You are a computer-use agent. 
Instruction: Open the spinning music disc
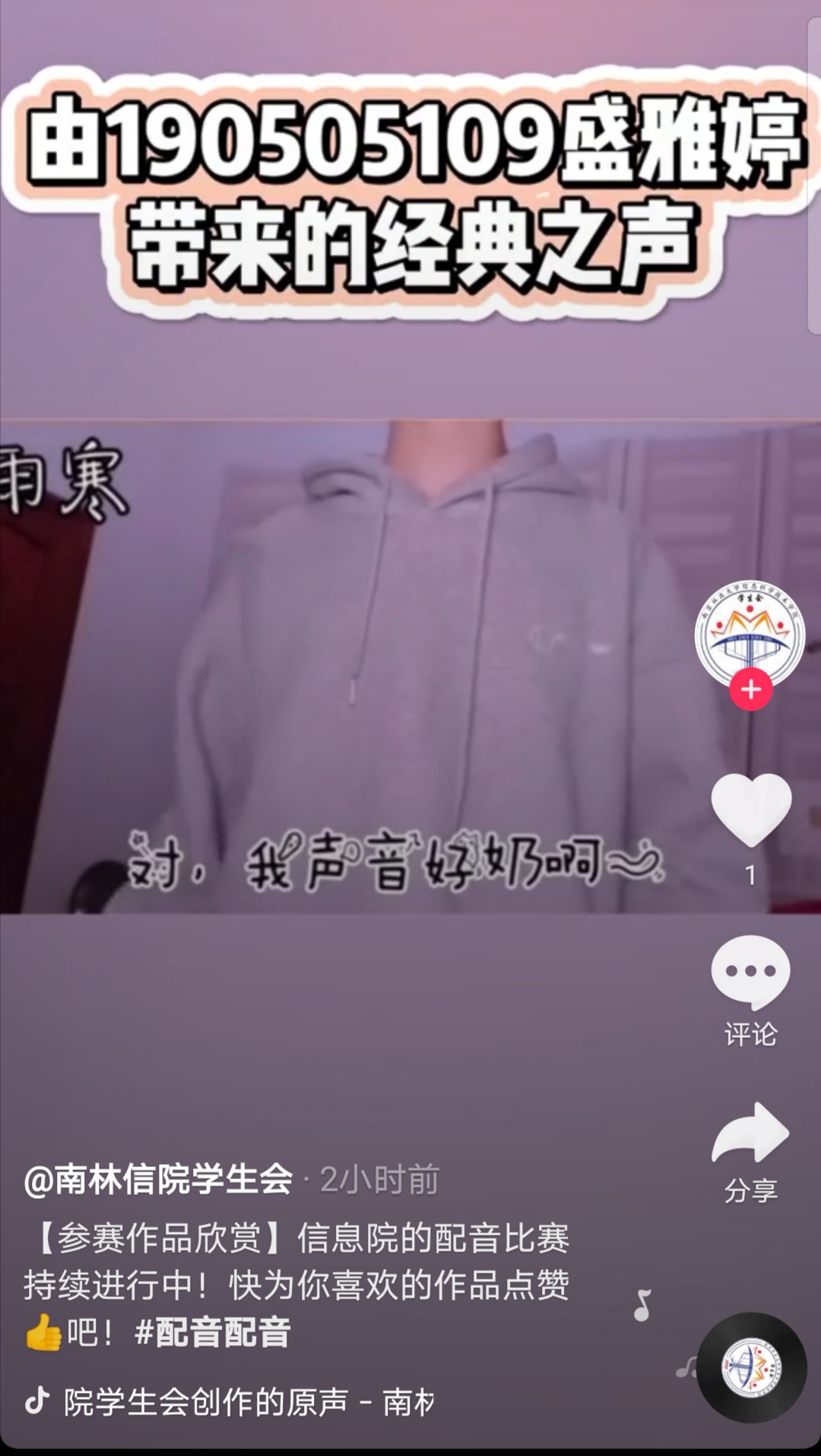tap(752, 1369)
